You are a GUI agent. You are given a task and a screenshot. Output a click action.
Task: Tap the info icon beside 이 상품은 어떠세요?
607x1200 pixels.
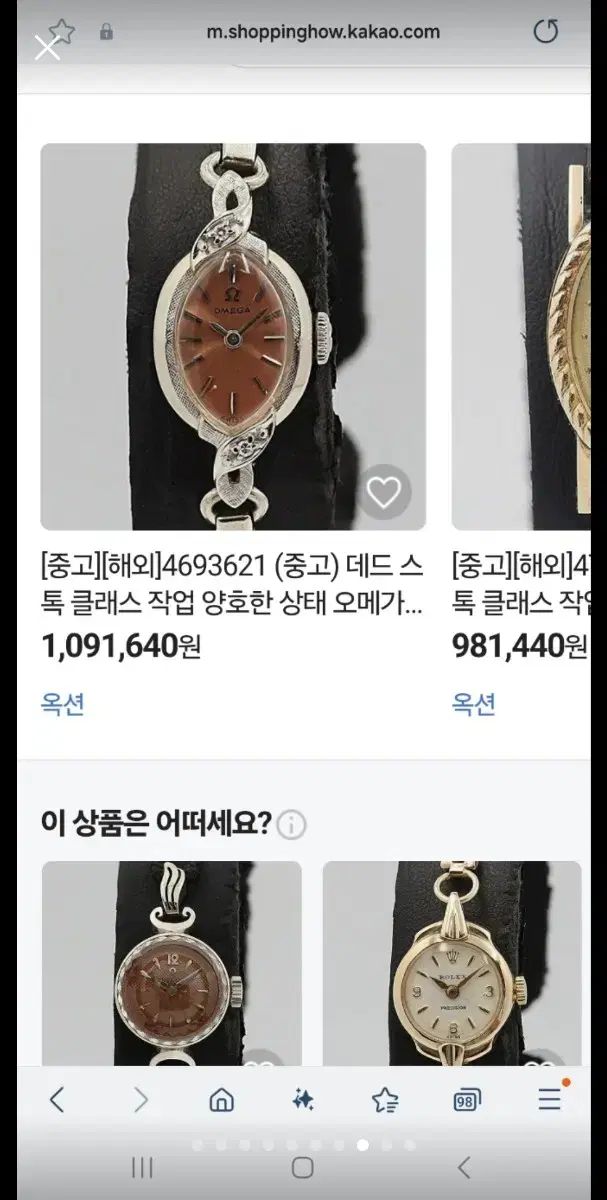coord(291,825)
